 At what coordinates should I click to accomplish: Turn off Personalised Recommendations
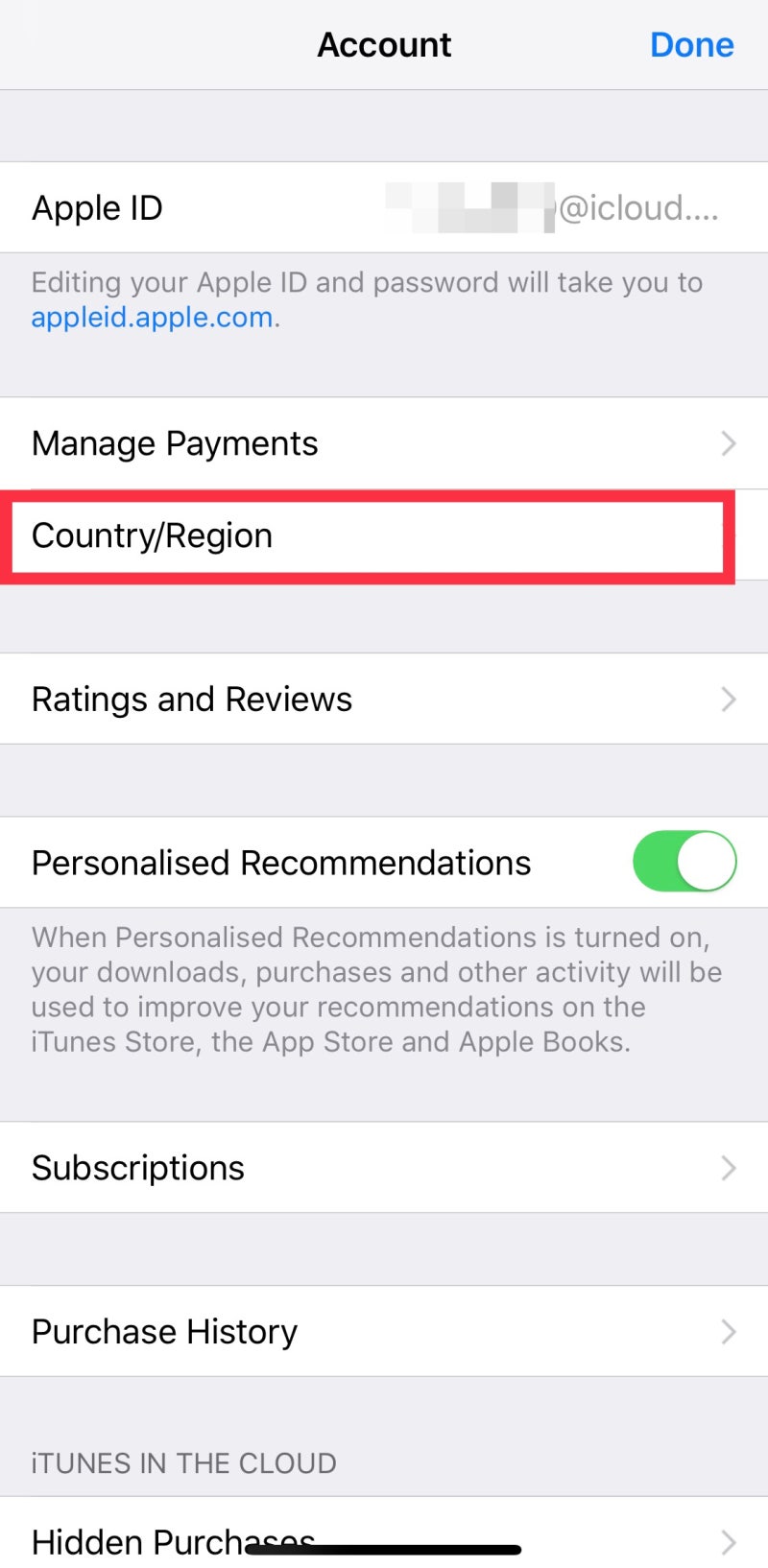pos(684,862)
